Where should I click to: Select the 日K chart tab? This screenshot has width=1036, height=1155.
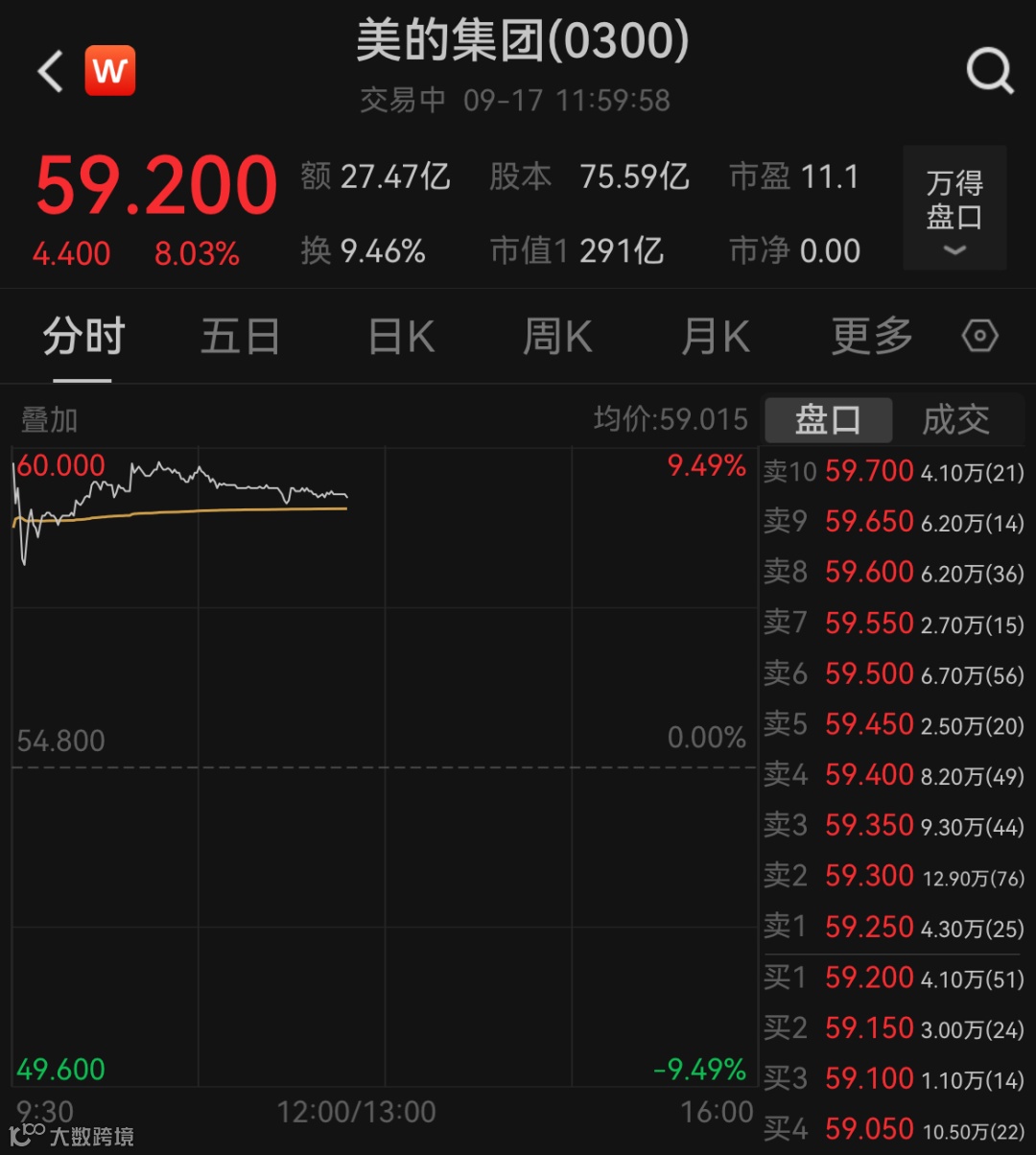tap(401, 338)
